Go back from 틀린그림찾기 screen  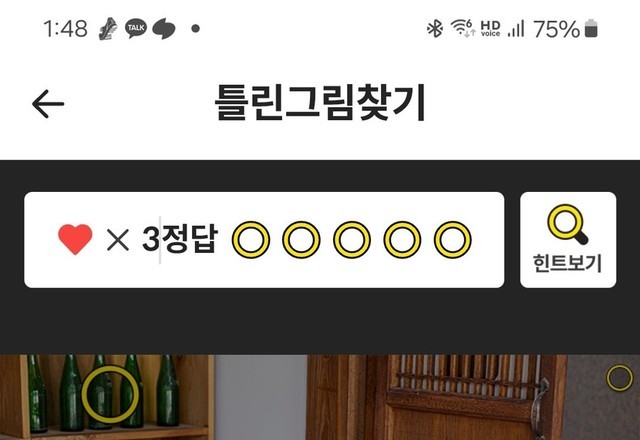(x=48, y=104)
